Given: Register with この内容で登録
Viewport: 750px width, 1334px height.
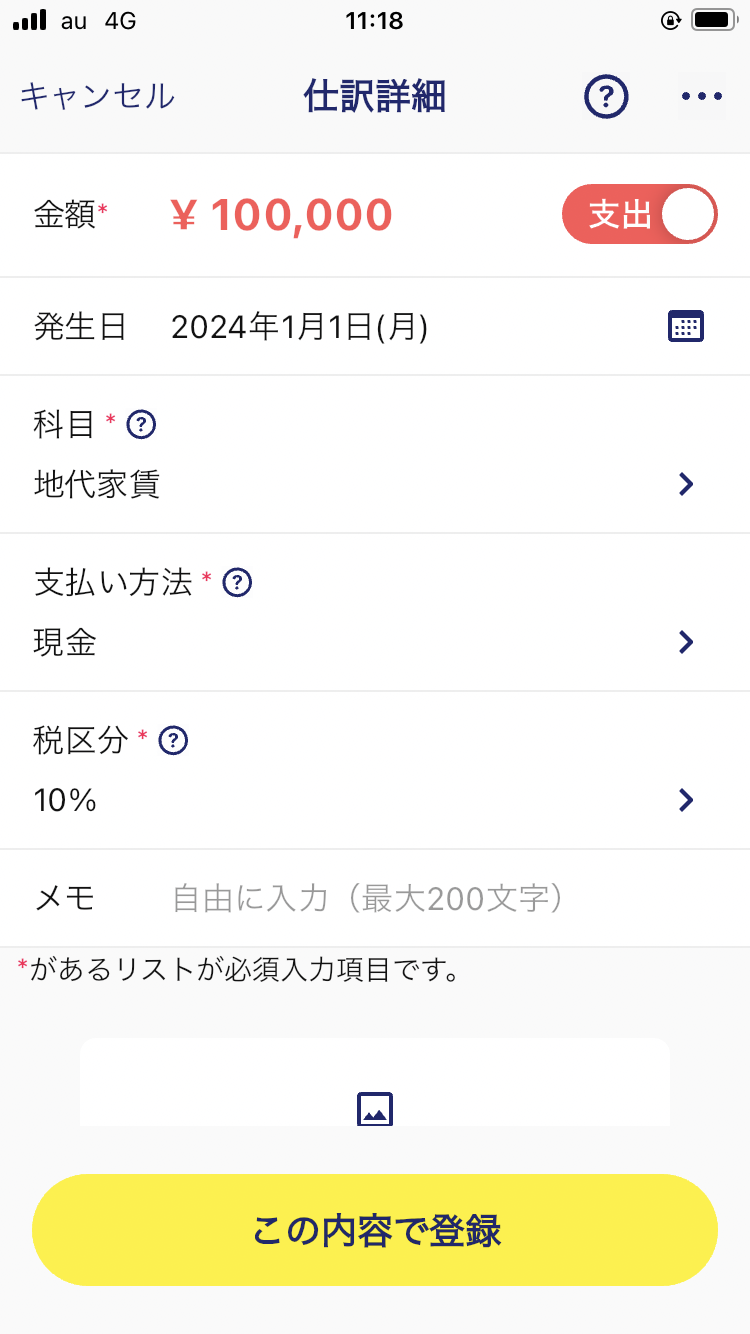Looking at the screenshot, I should pos(375,1230).
